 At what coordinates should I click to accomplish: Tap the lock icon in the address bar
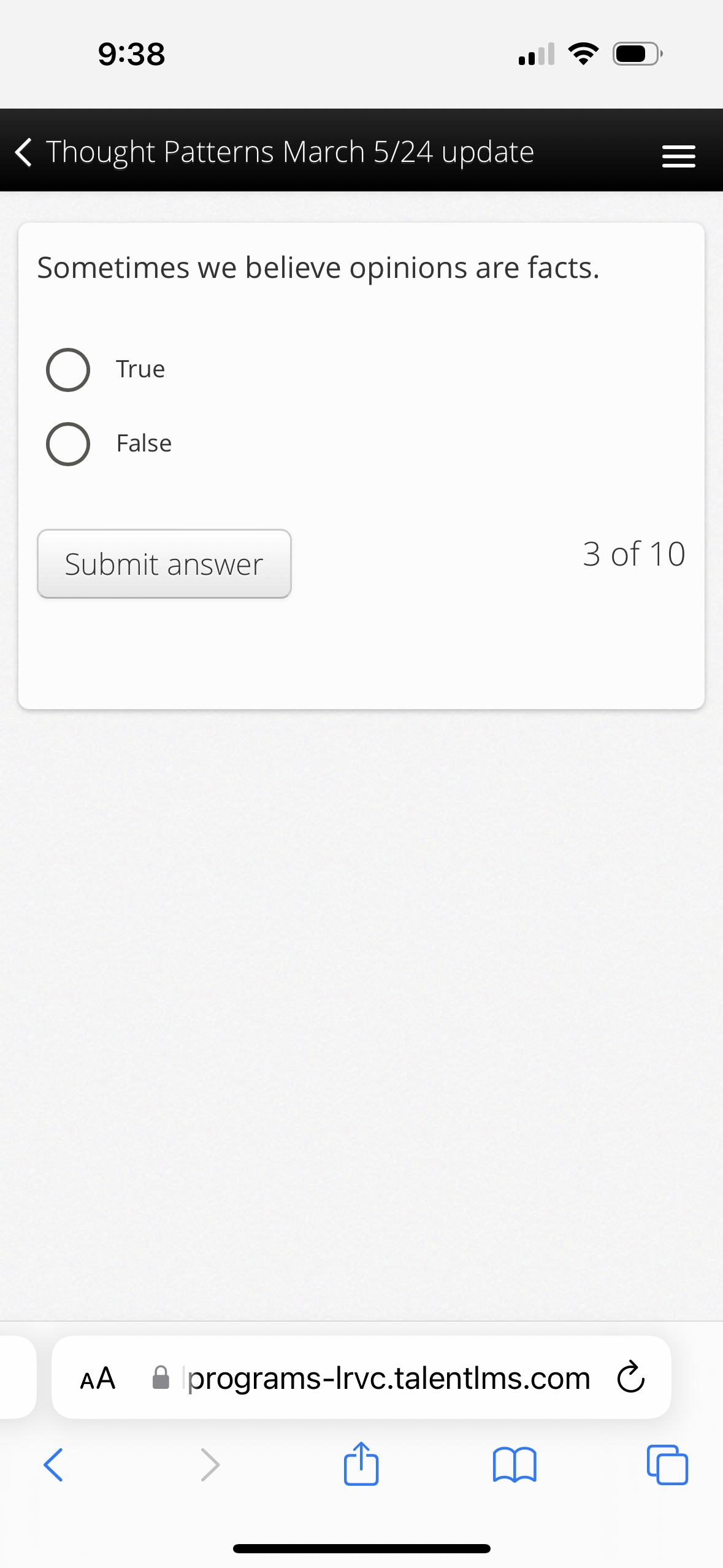pyautogui.click(x=161, y=1377)
